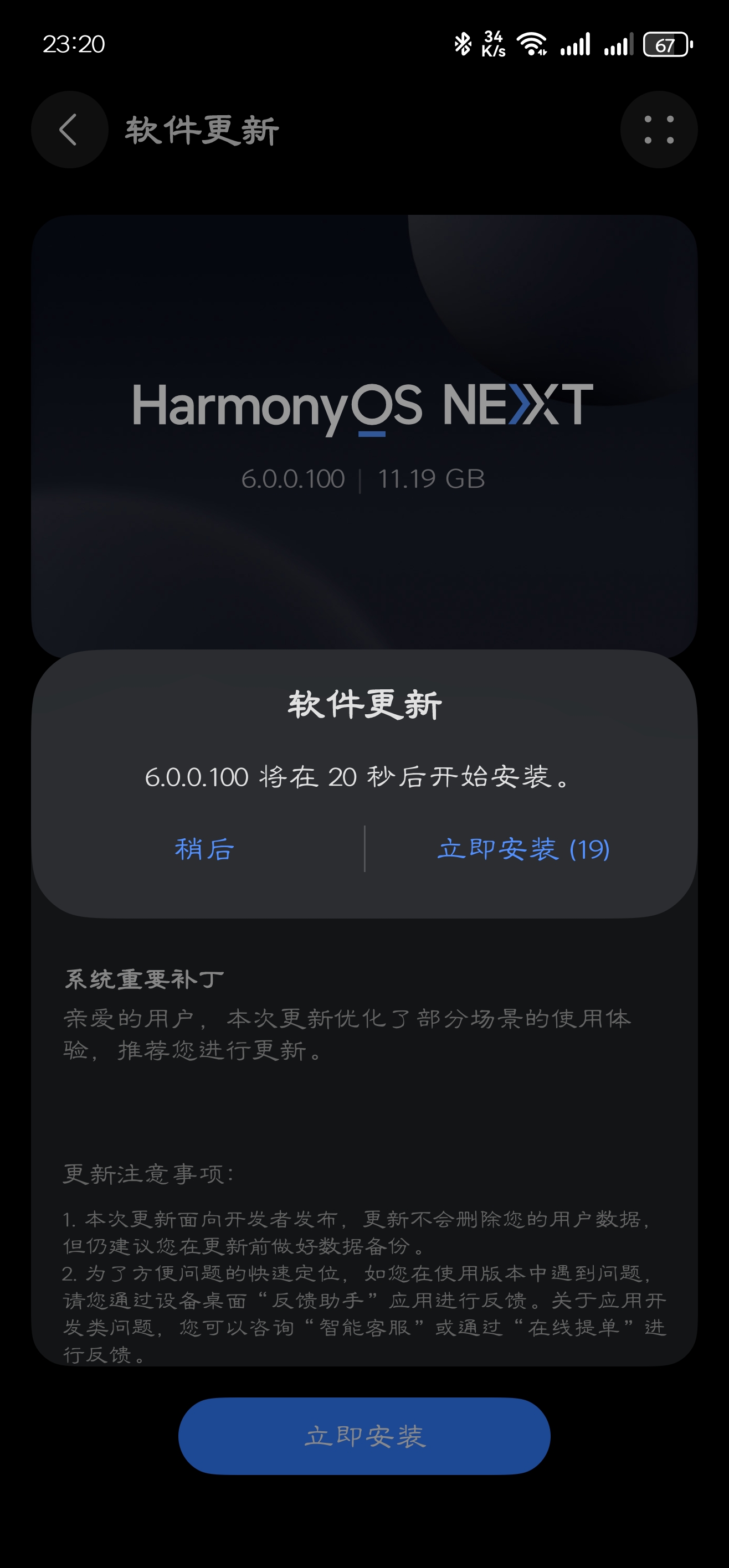Choose 稍后 to postpone the install
Image resolution: width=729 pixels, height=1568 pixels.
(x=204, y=849)
